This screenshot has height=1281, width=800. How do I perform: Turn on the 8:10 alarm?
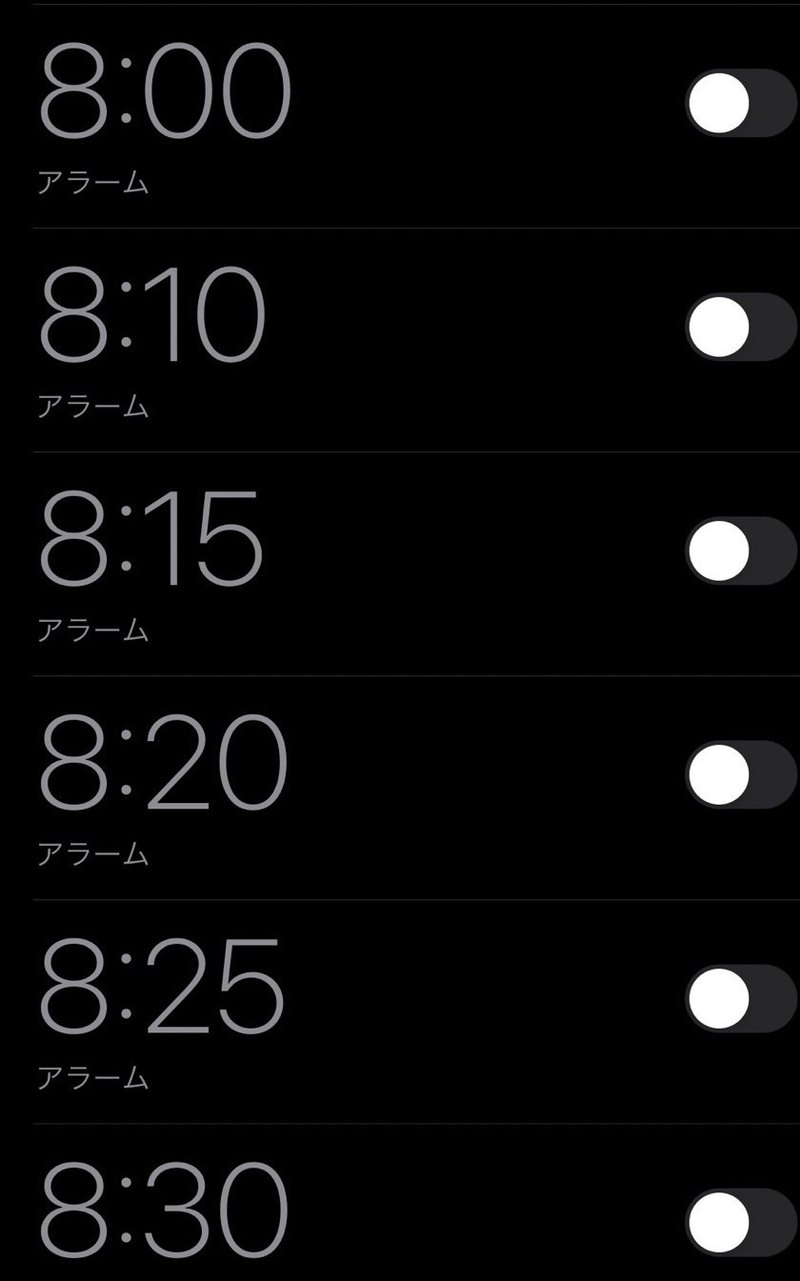tap(742, 326)
